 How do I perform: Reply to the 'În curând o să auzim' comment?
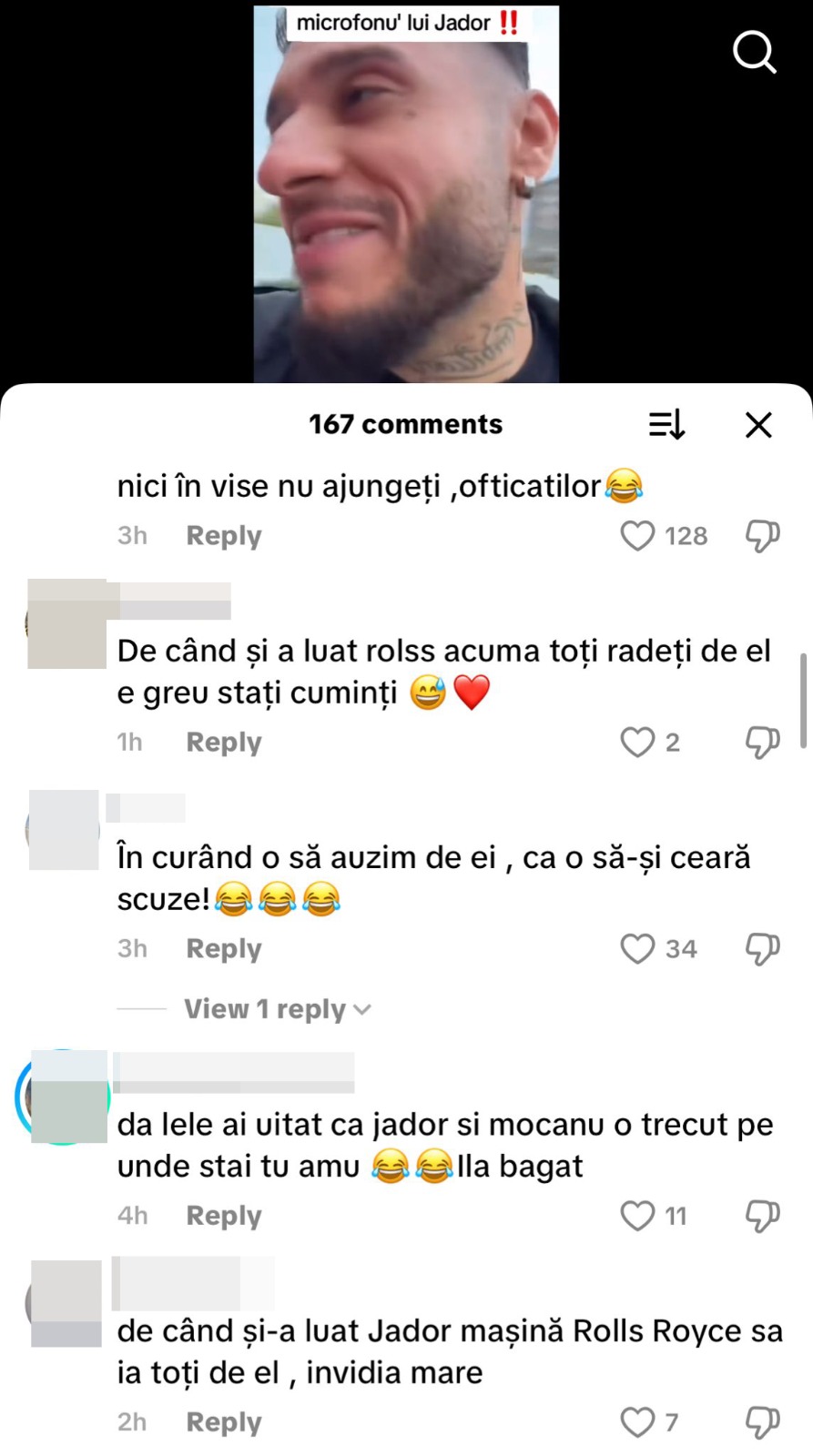(223, 949)
